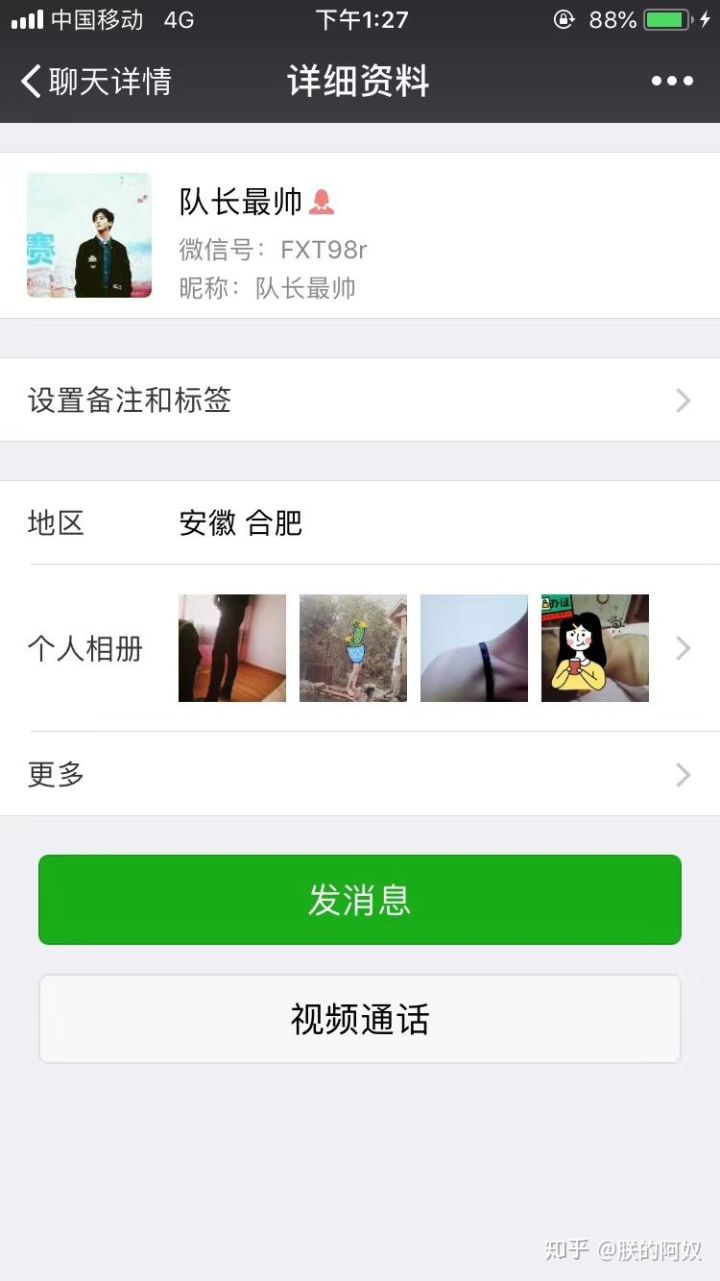Image resolution: width=720 pixels, height=1281 pixels.
Task: View the profile avatar of 队长最帅
Action: (89, 235)
